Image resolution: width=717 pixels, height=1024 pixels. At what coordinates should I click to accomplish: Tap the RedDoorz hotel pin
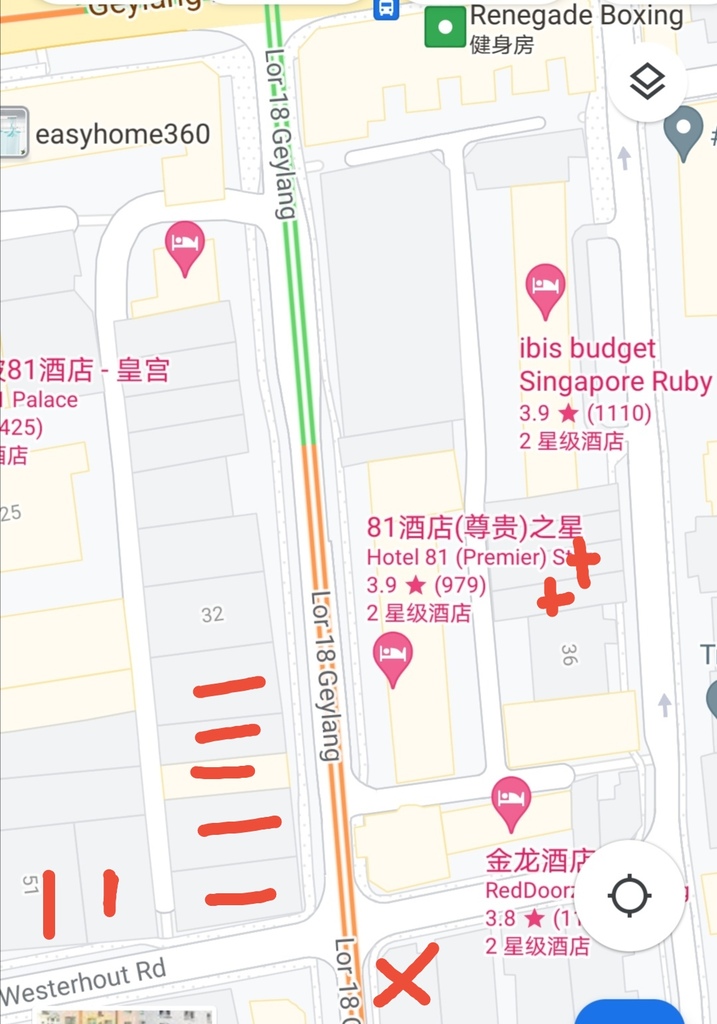tap(511, 801)
